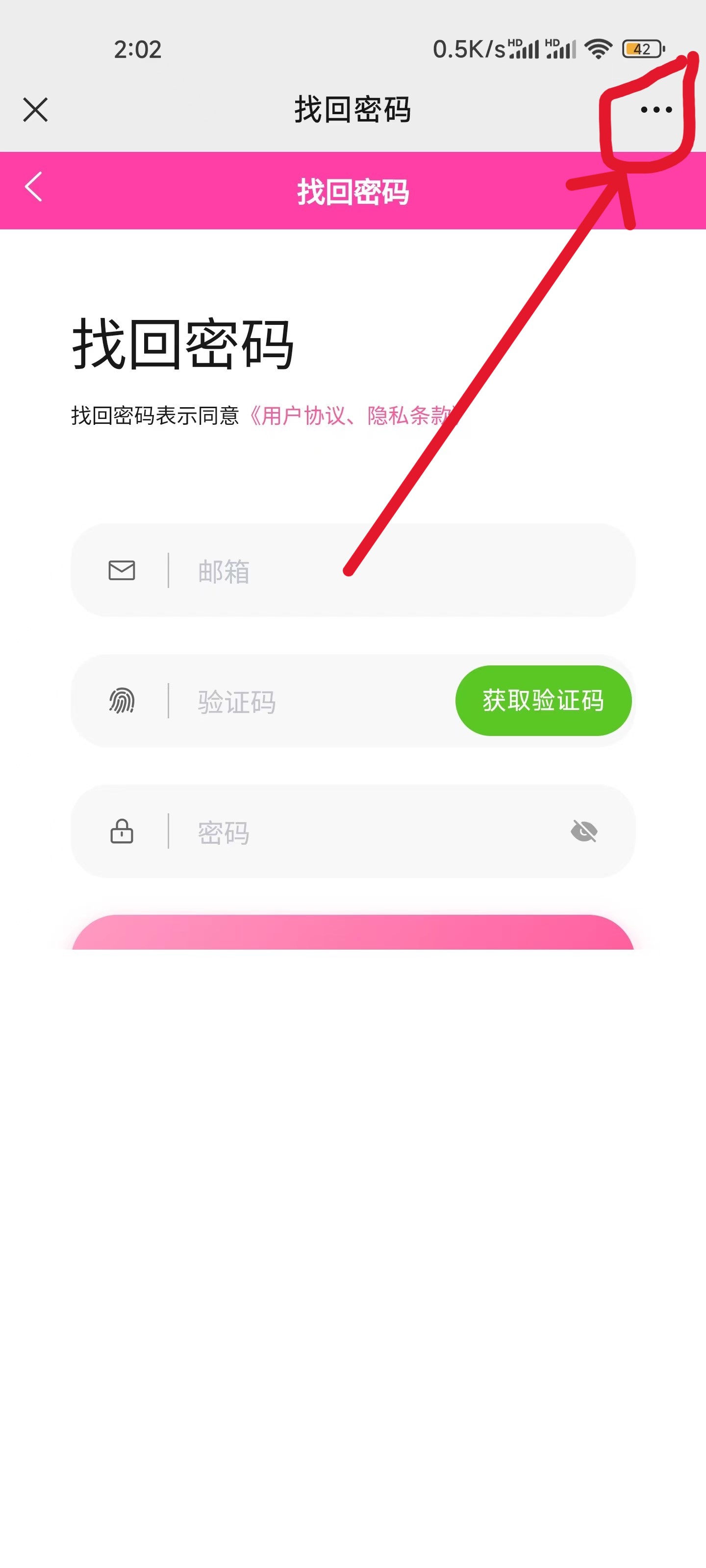Toggle password visibility eye icon
The height and width of the screenshot is (1568, 706).
(583, 831)
